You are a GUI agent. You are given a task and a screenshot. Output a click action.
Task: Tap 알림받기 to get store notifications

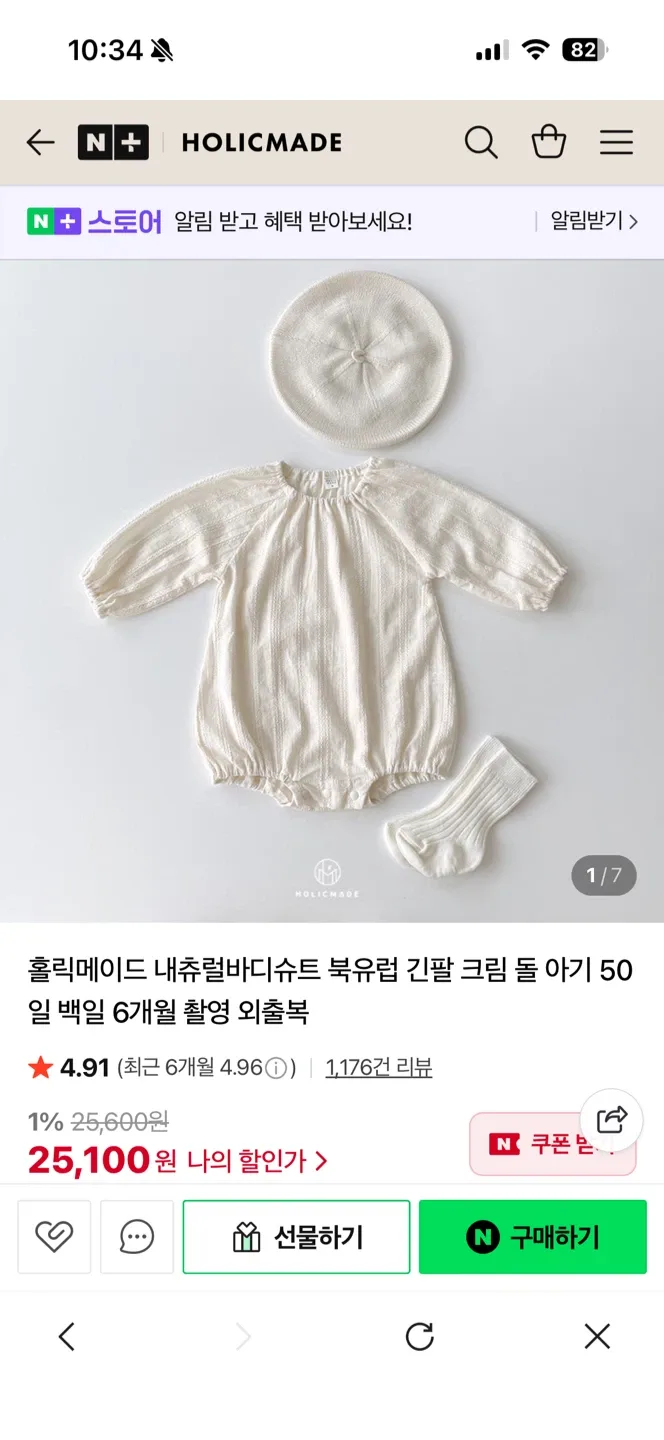click(x=593, y=221)
